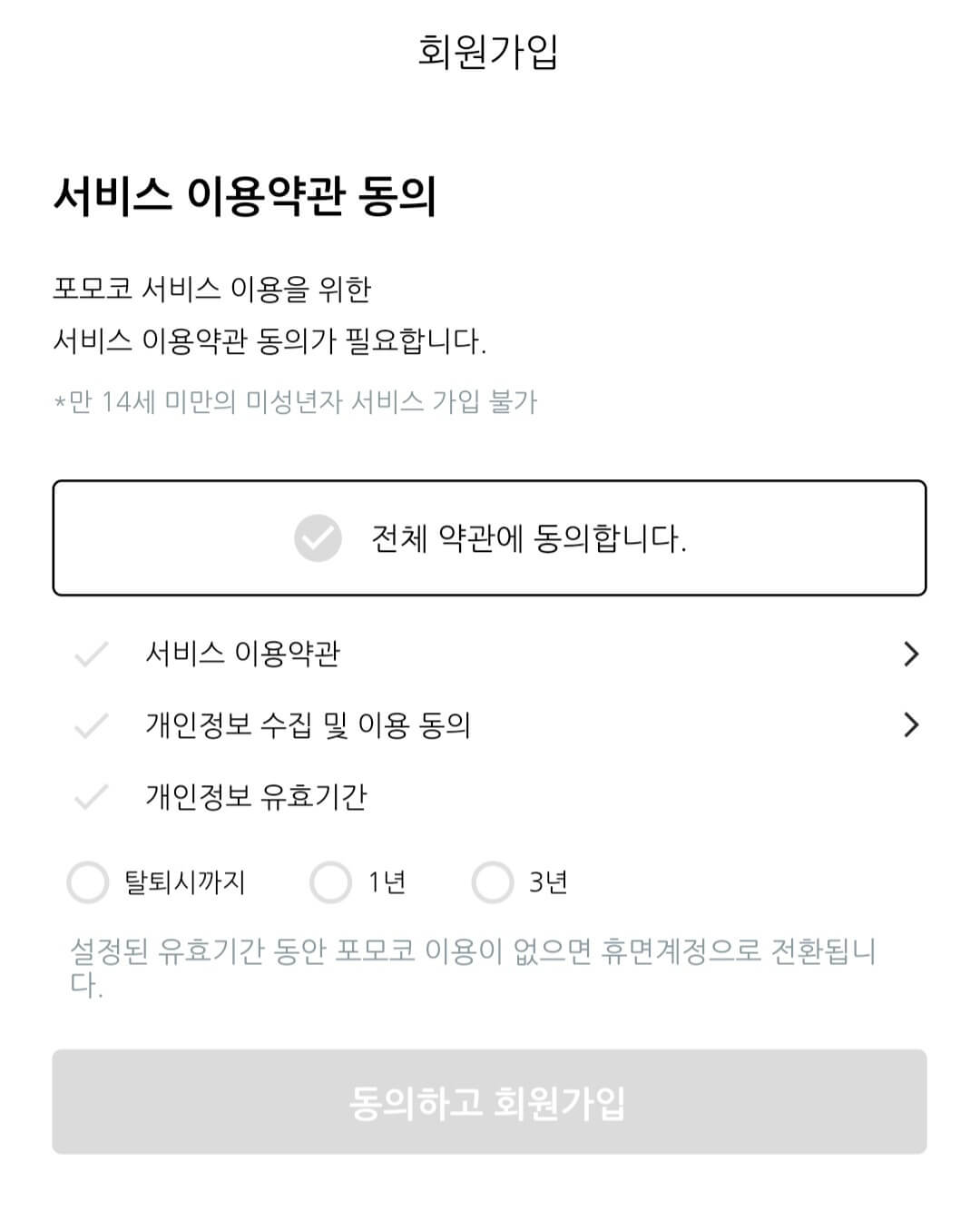Click the right chevron for 개인정보 수집 및 이용 동의
980x1221 pixels.
(x=911, y=725)
